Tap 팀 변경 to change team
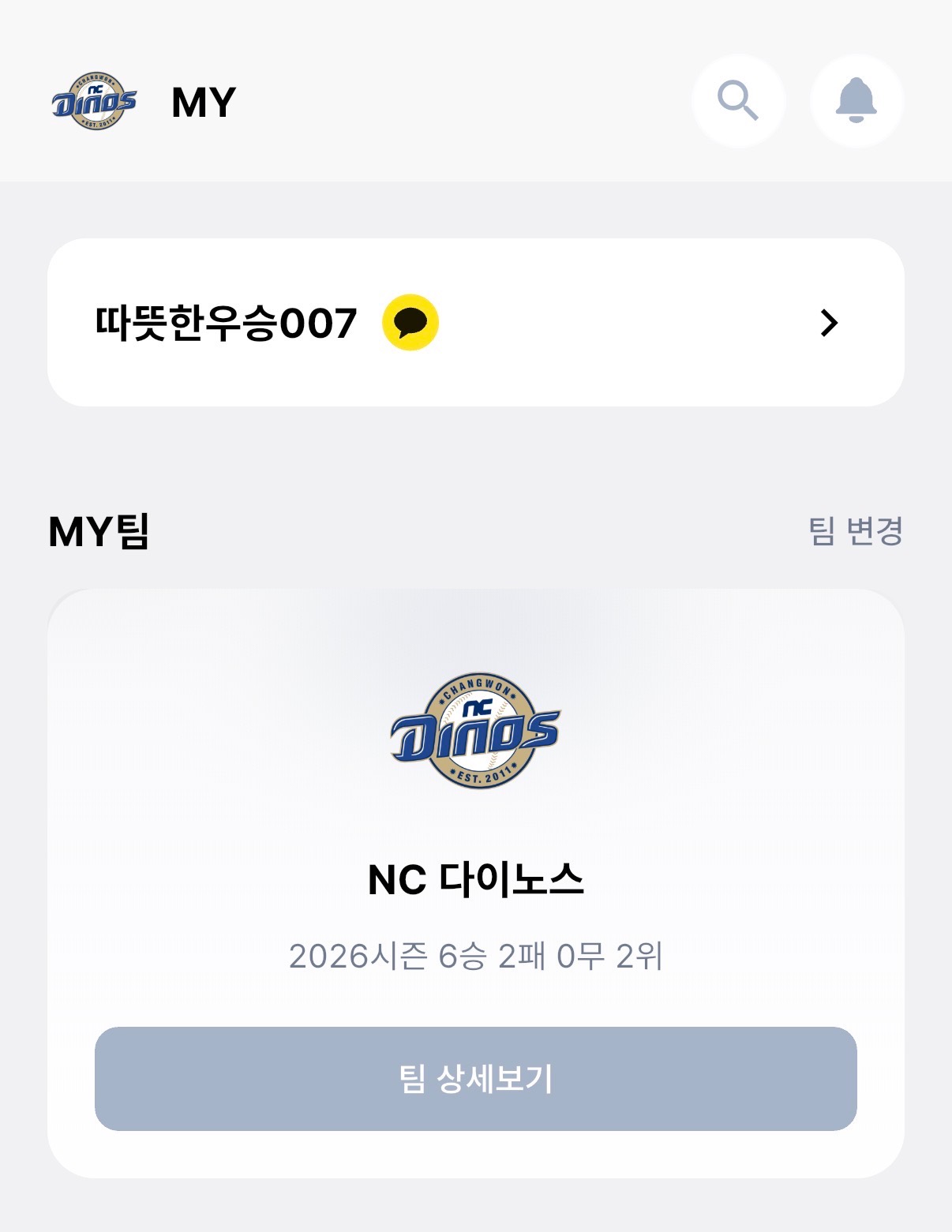 (855, 531)
